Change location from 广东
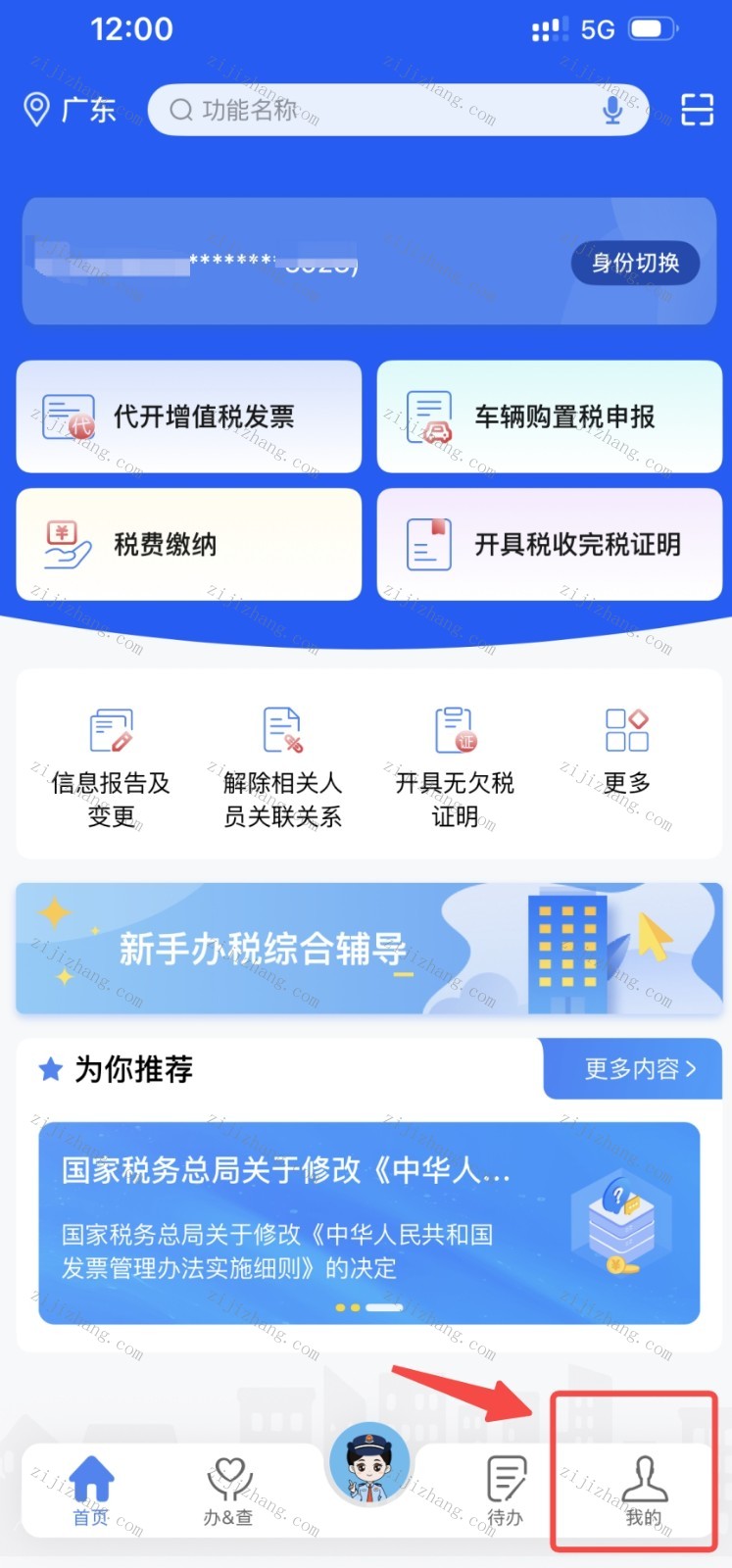The width and height of the screenshot is (732, 1568). pos(71,110)
